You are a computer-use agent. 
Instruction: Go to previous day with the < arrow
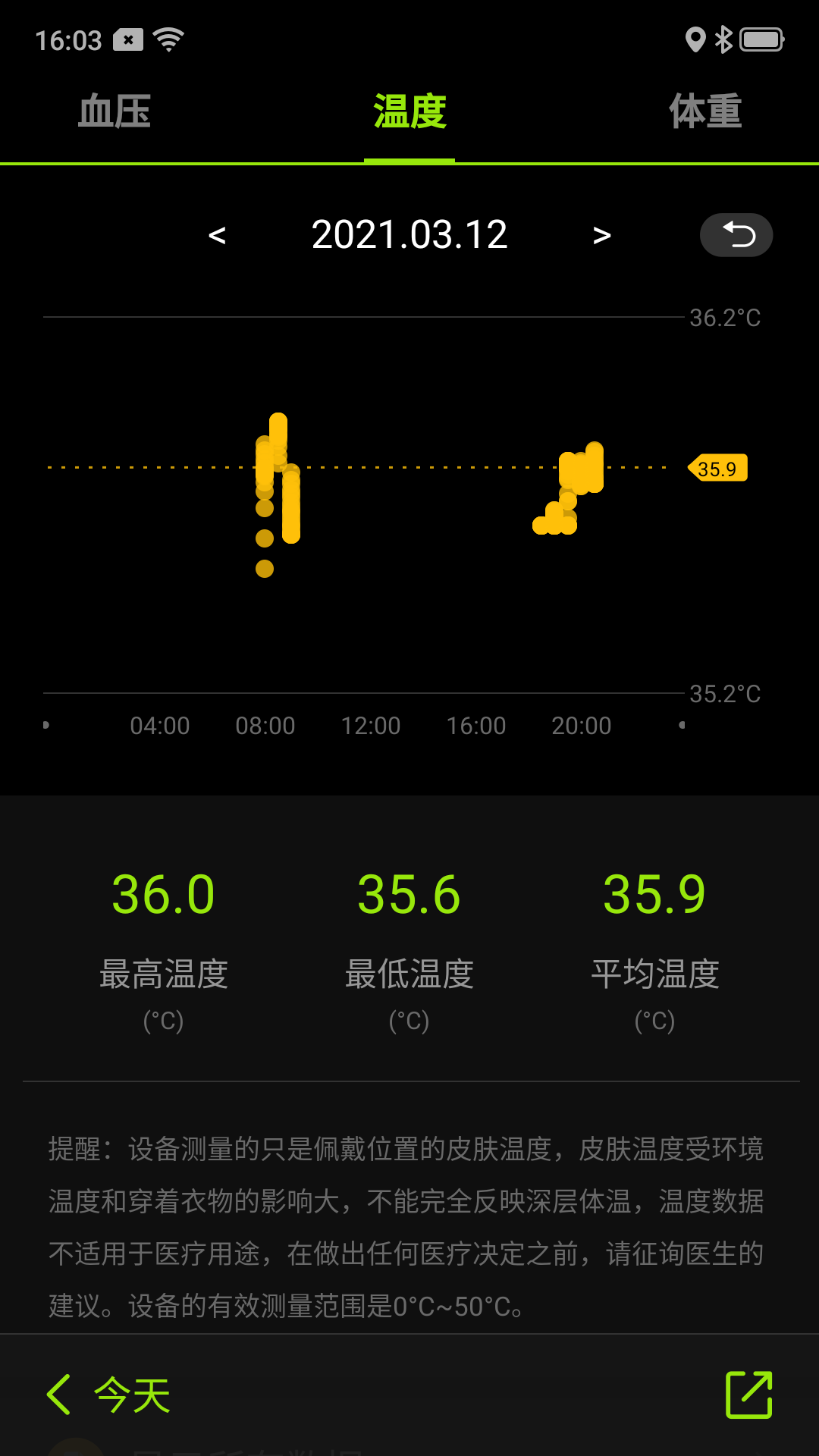[218, 235]
